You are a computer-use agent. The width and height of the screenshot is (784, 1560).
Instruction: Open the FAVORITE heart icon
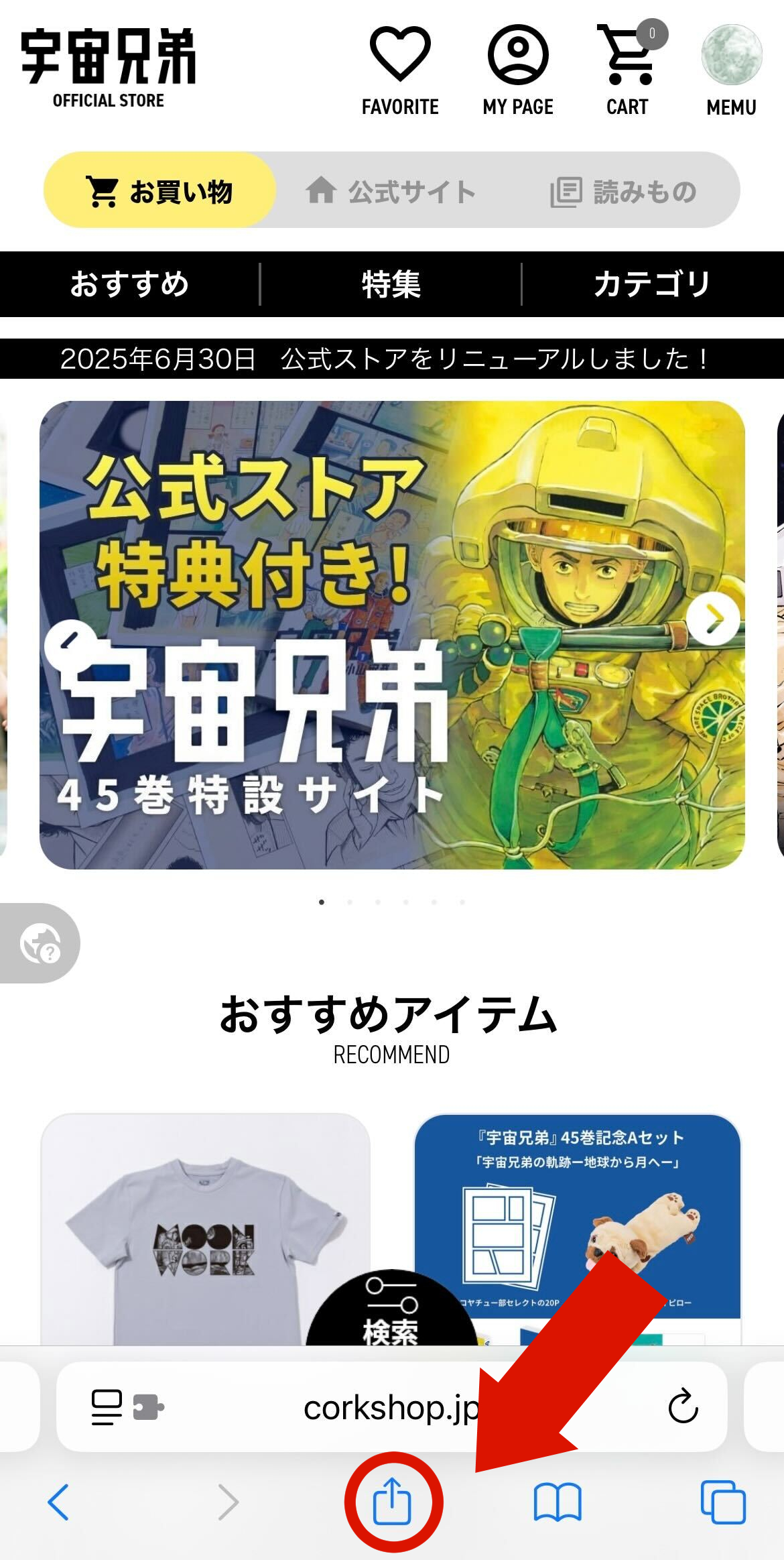click(400, 71)
